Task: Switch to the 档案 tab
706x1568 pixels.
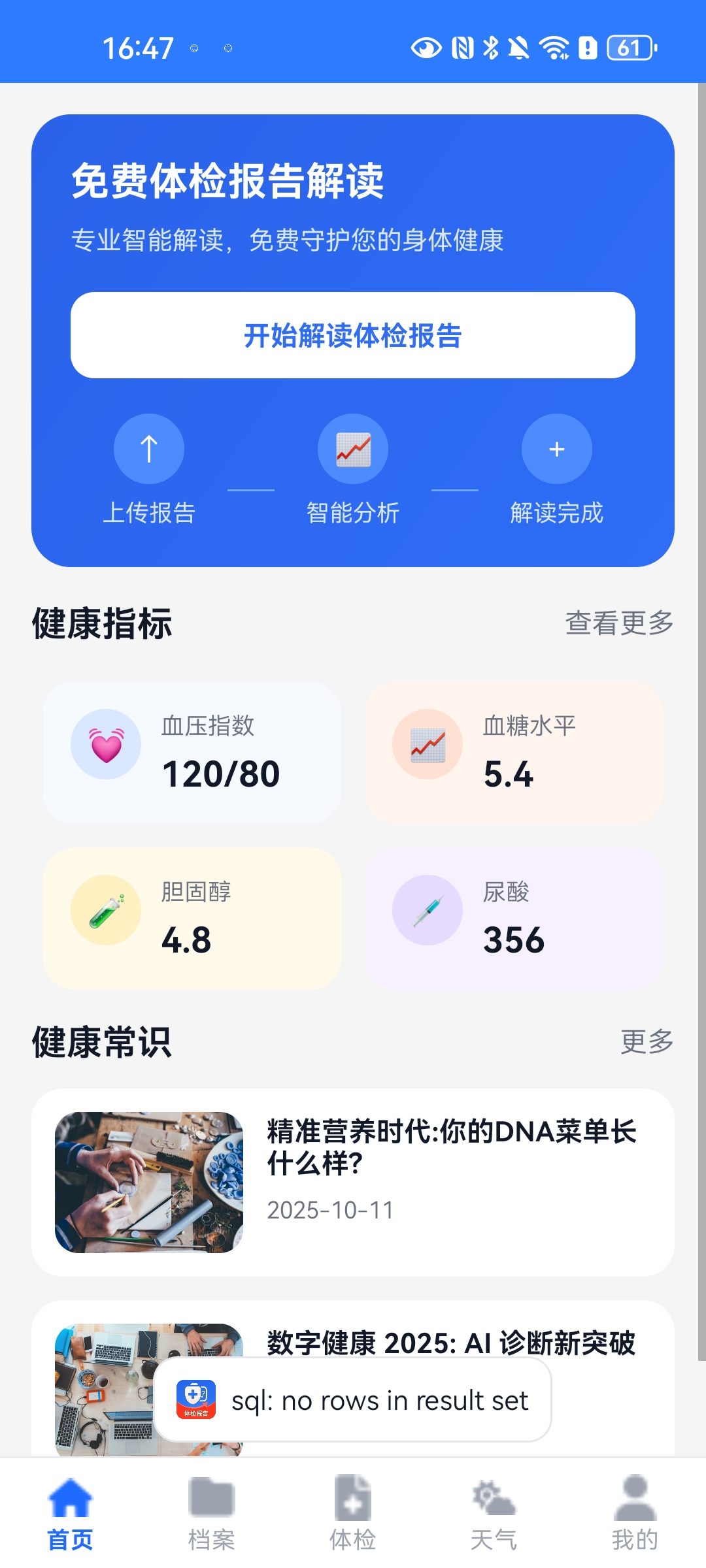Action: point(212,1513)
